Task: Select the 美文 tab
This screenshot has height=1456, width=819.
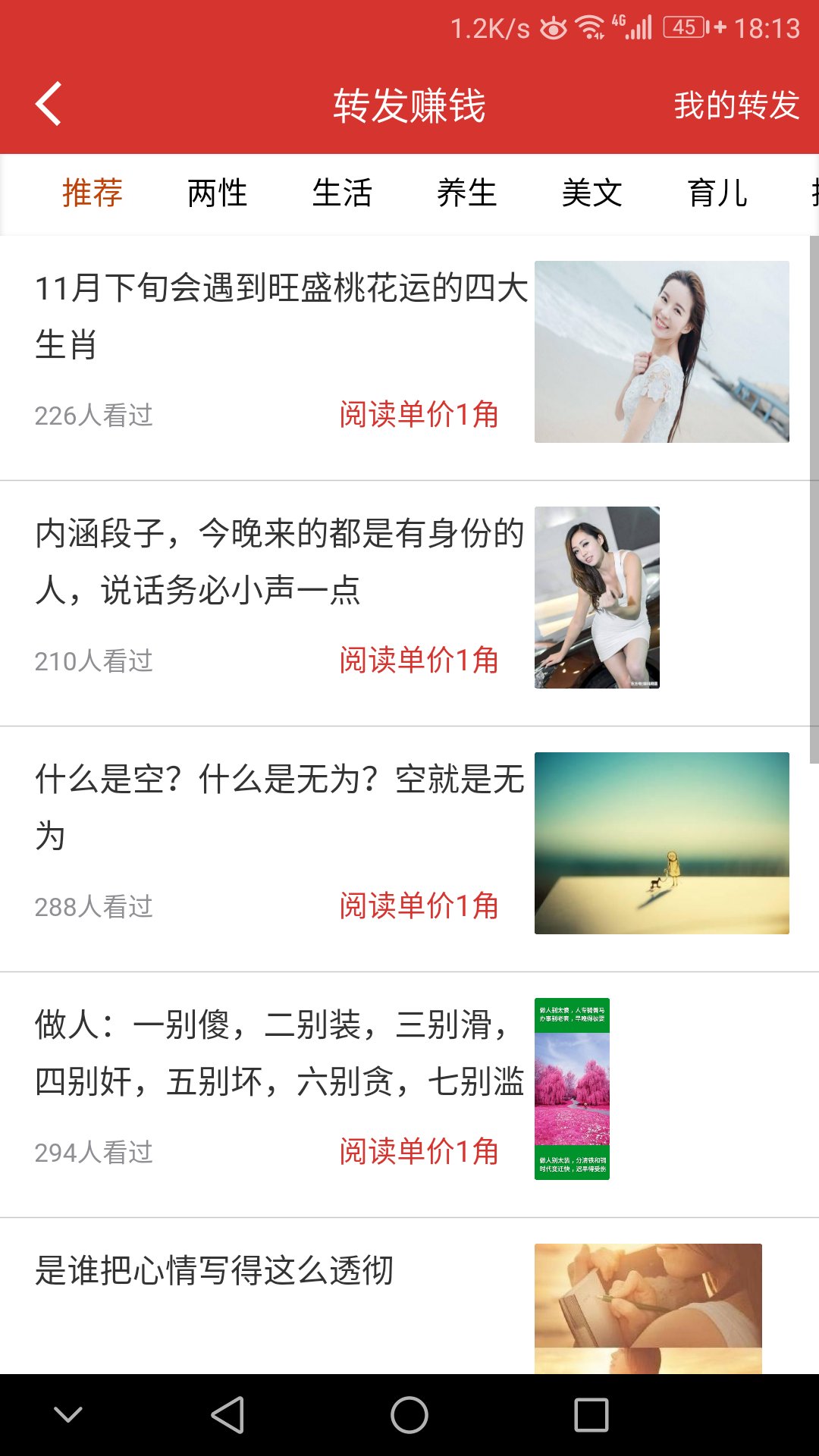Action: coord(592,193)
